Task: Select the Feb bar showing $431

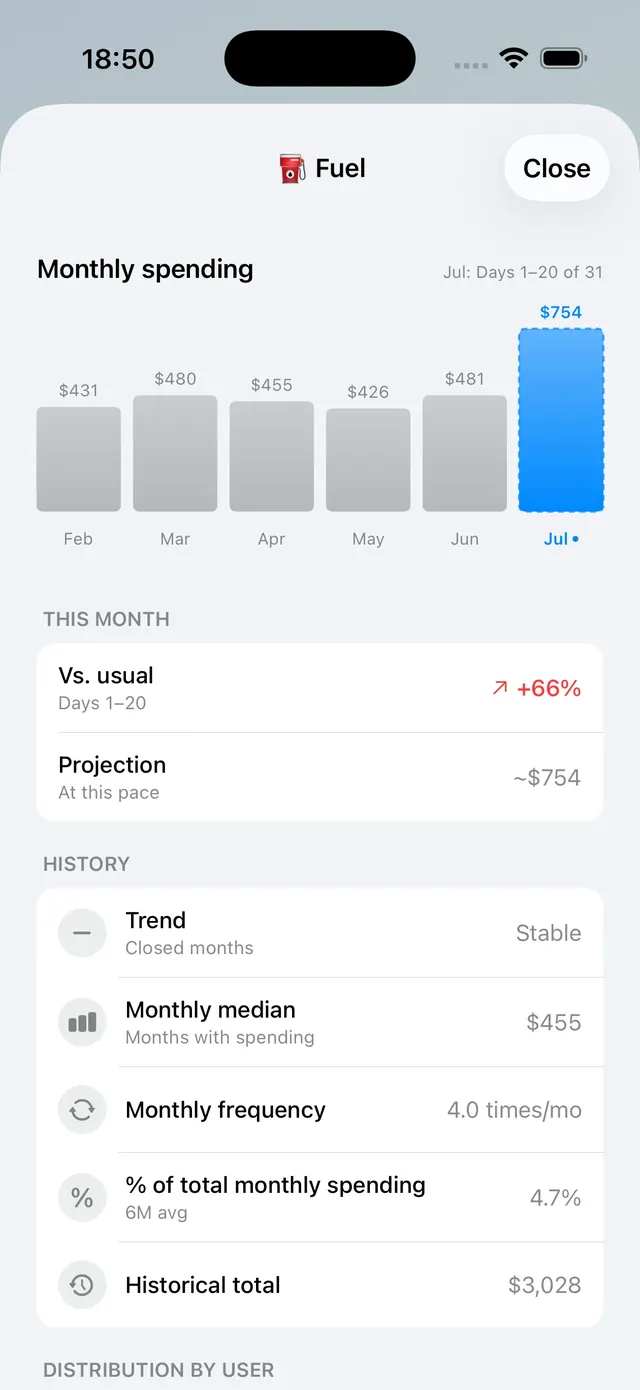Action: pyautogui.click(x=79, y=459)
